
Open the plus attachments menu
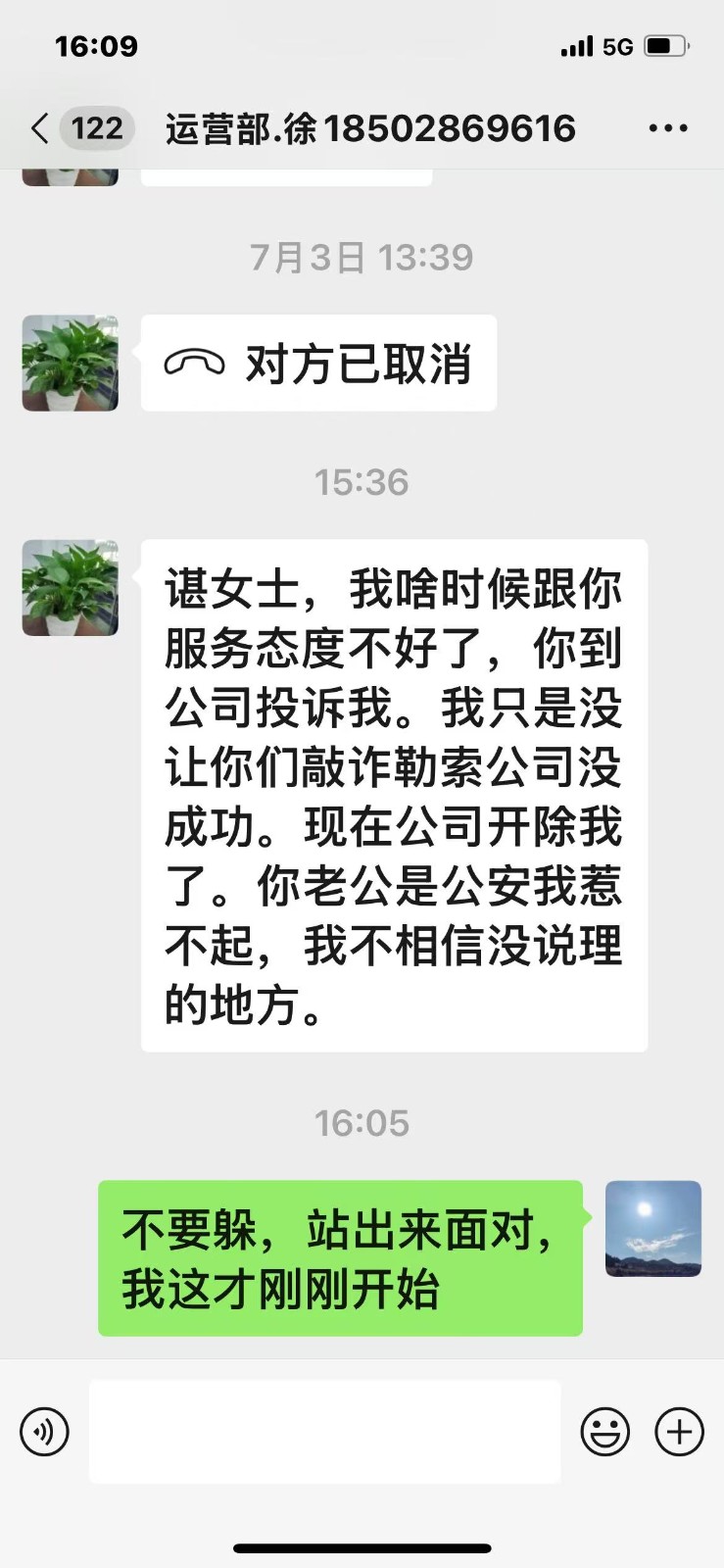coord(679,1432)
